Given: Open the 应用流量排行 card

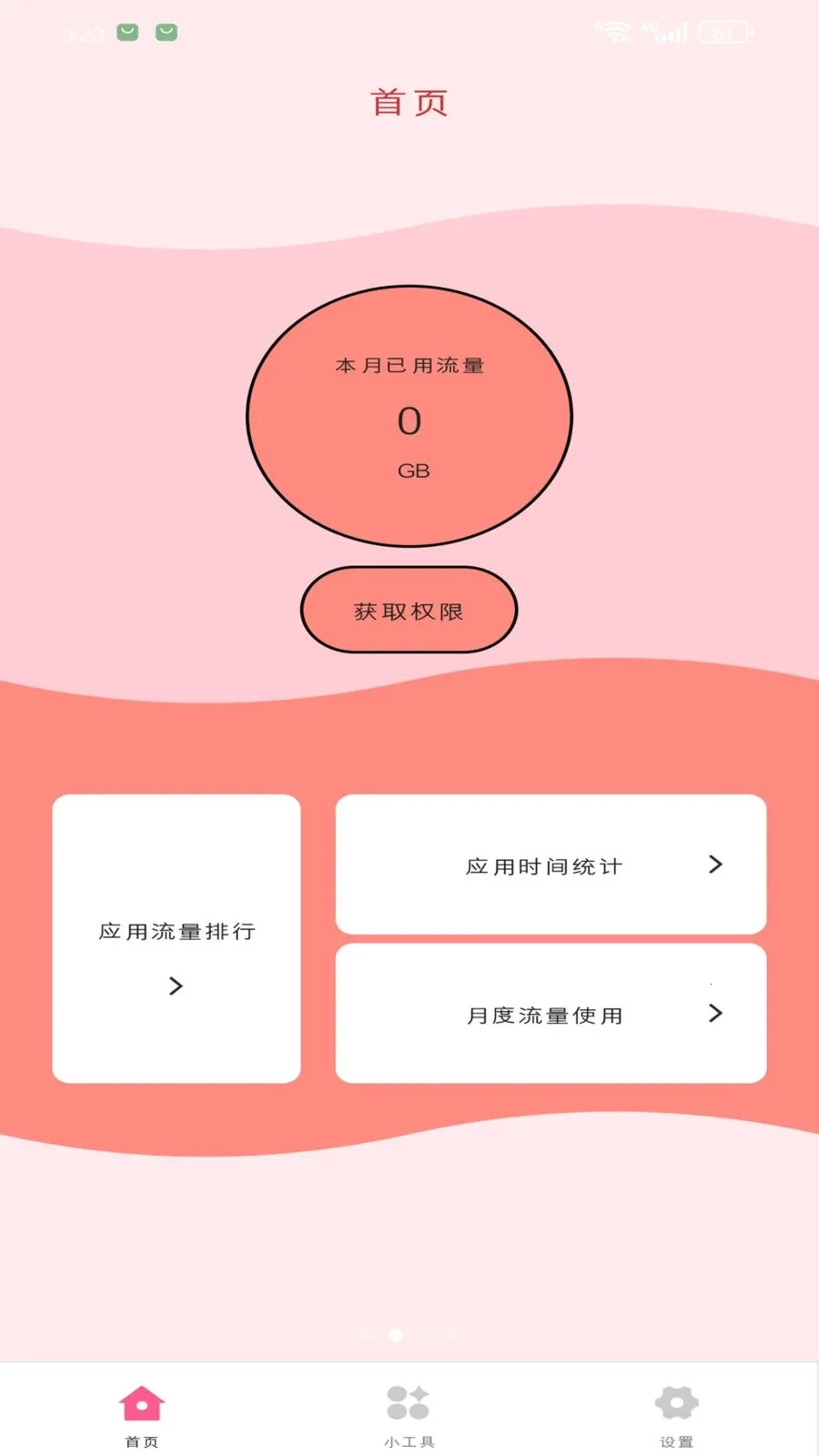Looking at the screenshot, I should [x=177, y=939].
